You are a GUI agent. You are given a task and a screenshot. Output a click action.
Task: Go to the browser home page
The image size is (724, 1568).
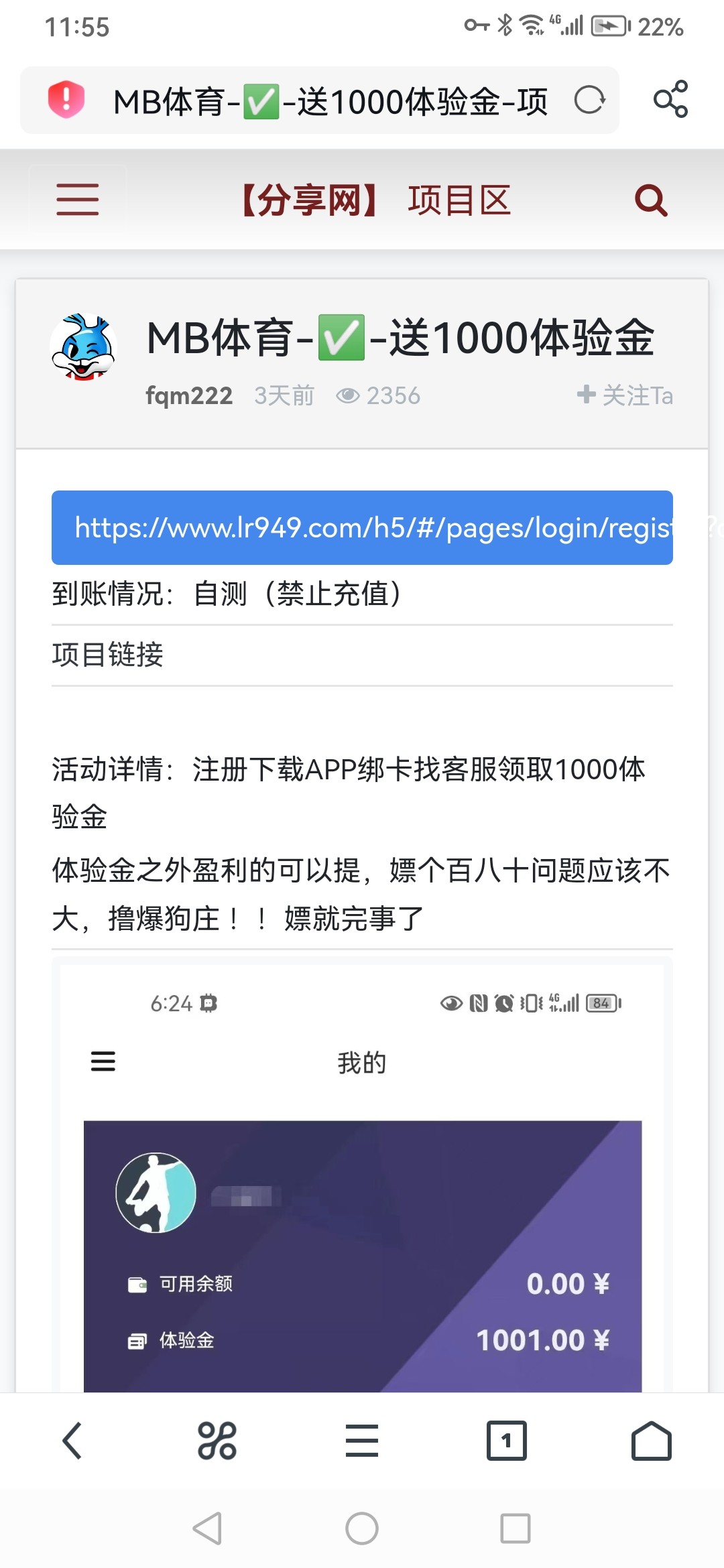(651, 1441)
